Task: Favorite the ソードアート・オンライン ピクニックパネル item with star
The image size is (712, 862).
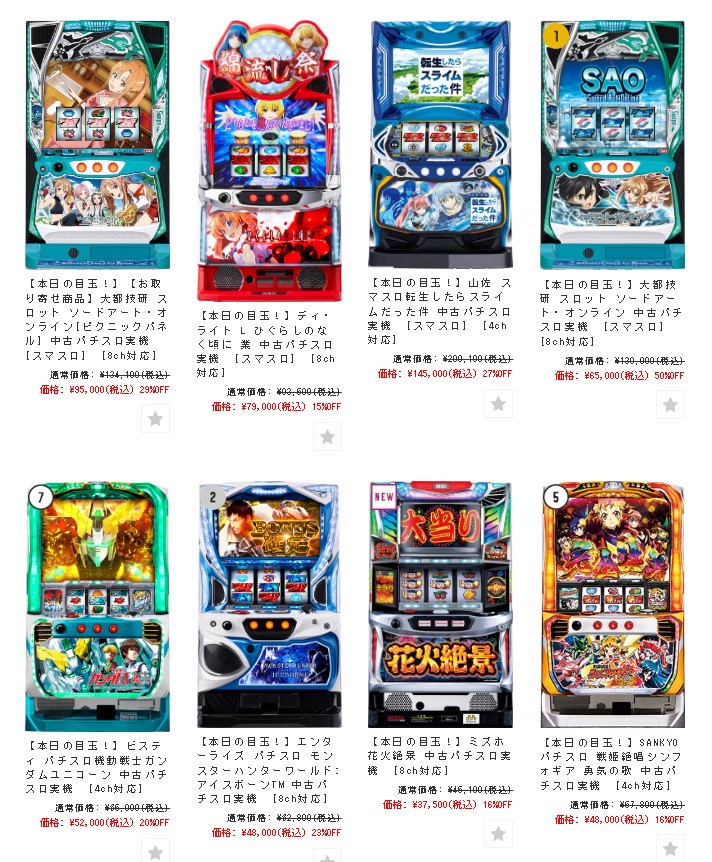Action: point(155,418)
